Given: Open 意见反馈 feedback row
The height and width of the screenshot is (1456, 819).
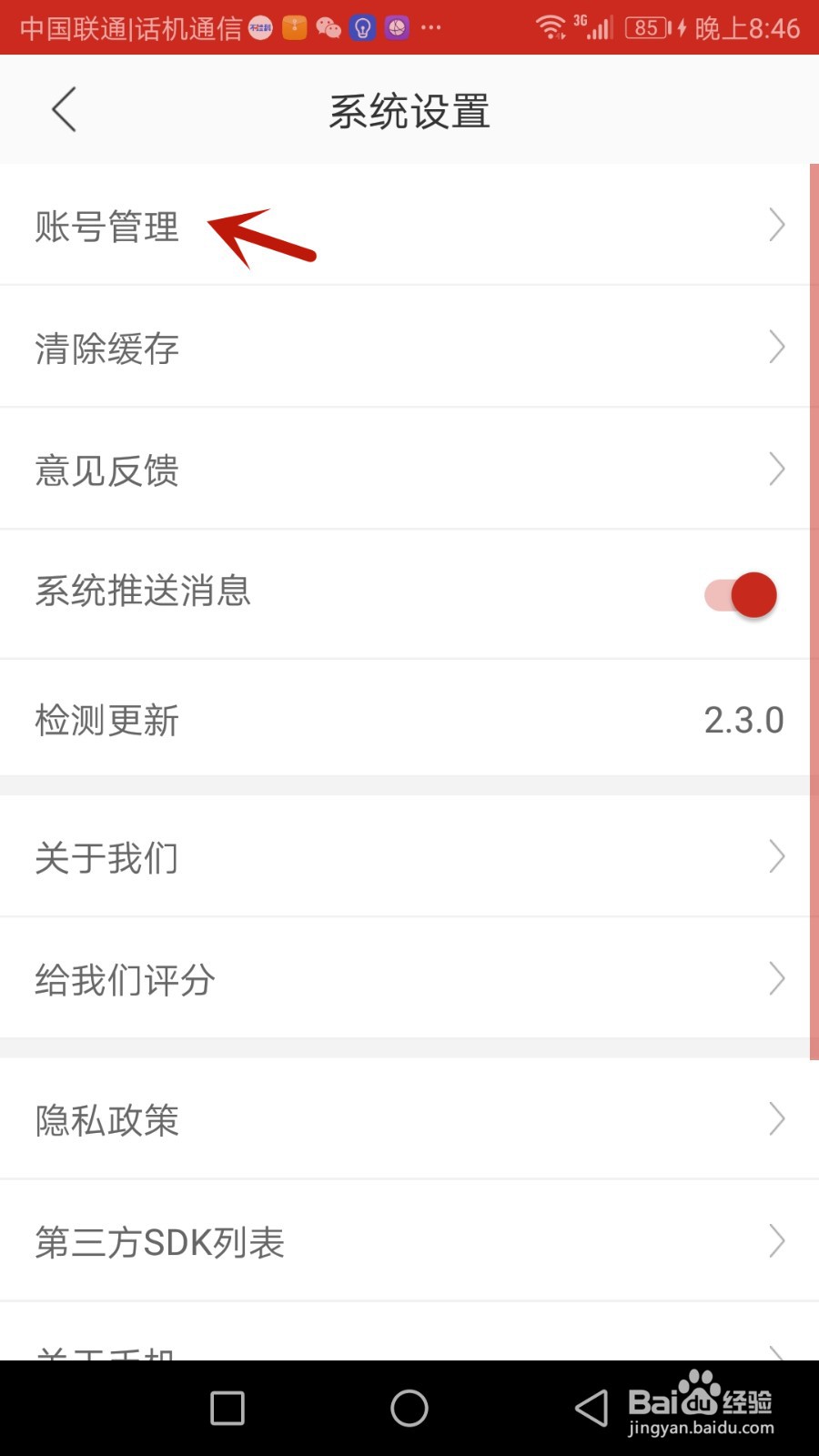Looking at the screenshot, I should (x=405, y=469).
